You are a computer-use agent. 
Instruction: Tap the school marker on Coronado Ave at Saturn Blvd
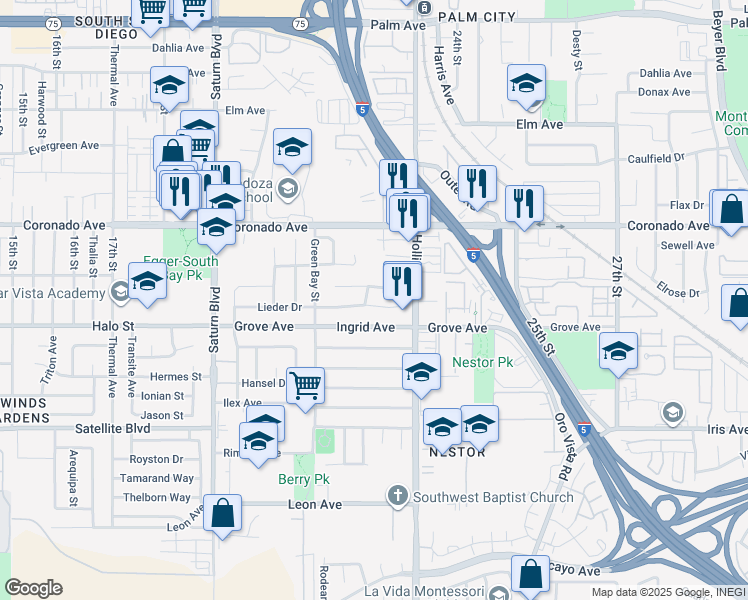pyautogui.click(x=216, y=228)
